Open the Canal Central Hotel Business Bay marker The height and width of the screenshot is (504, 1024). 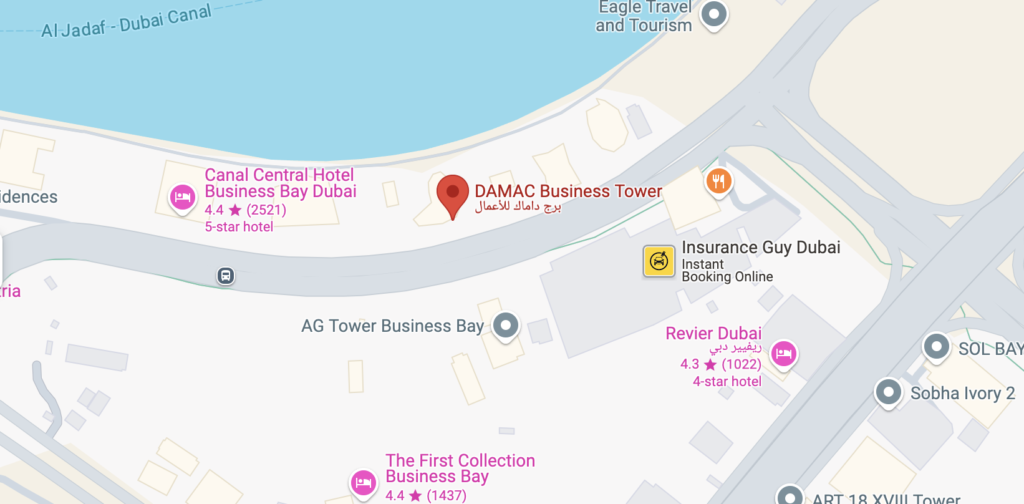pyautogui.click(x=182, y=197)
